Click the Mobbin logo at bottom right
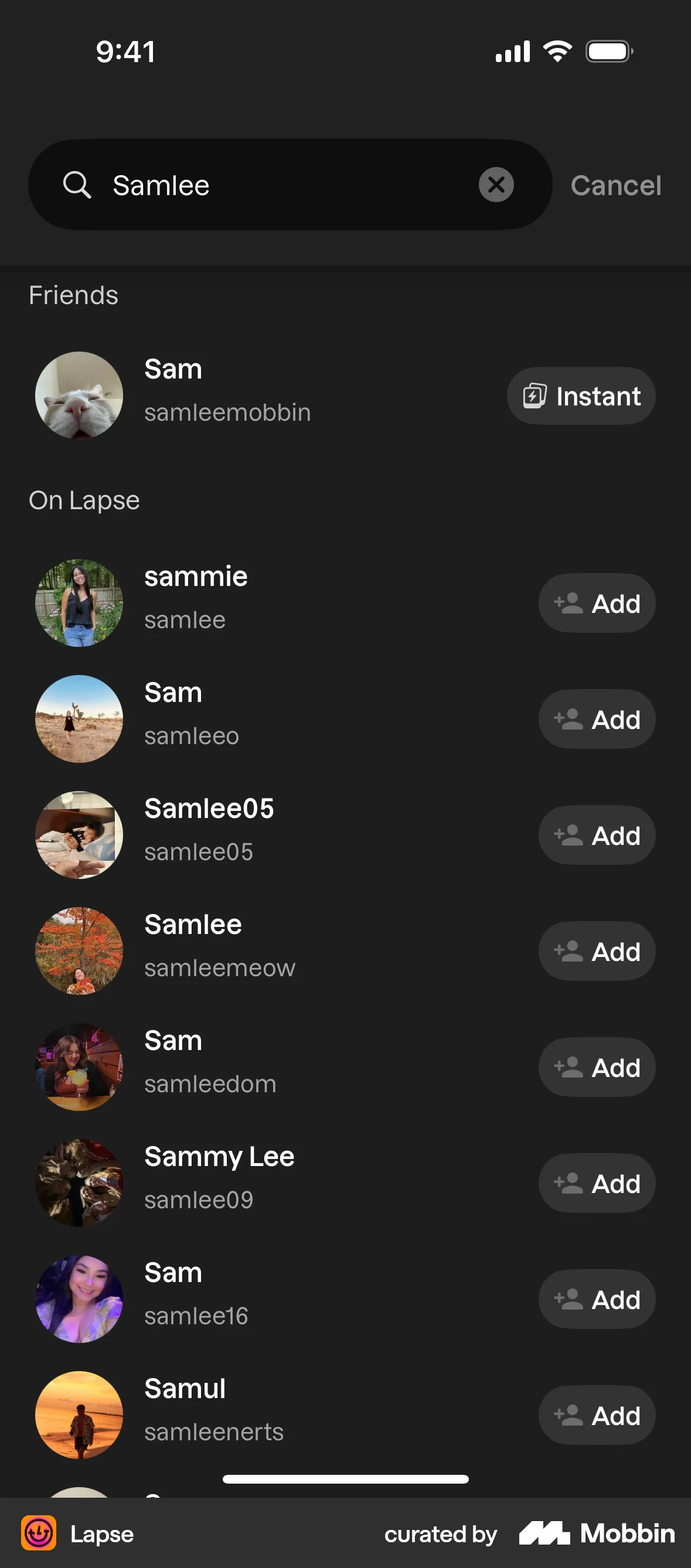Image resolution: width=691 pixels, height=1568 pixels. (x=546, y=1533)
